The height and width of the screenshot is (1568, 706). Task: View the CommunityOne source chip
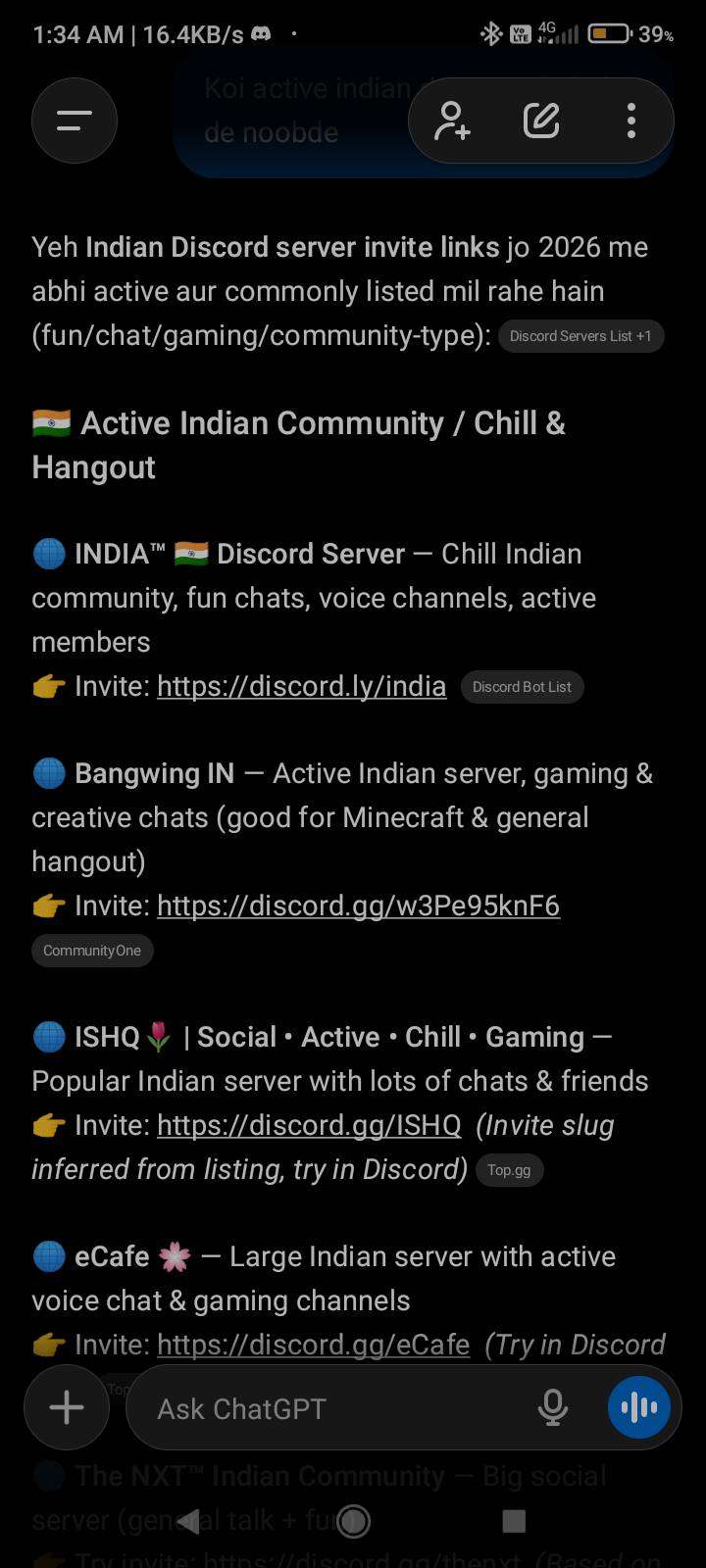click(x=92, y=951)
